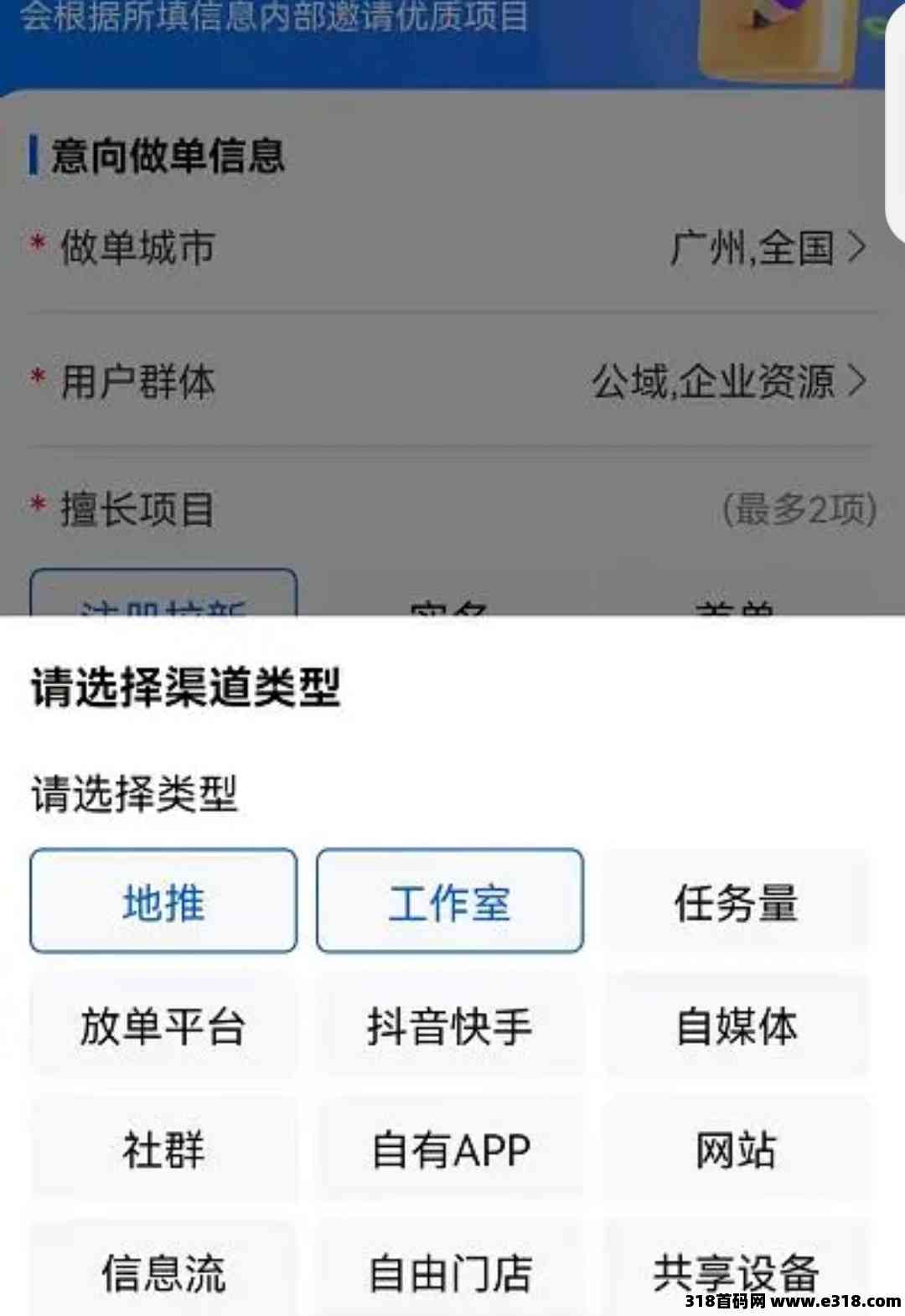Select the 网站 chip

click(x=736, y=1148)
